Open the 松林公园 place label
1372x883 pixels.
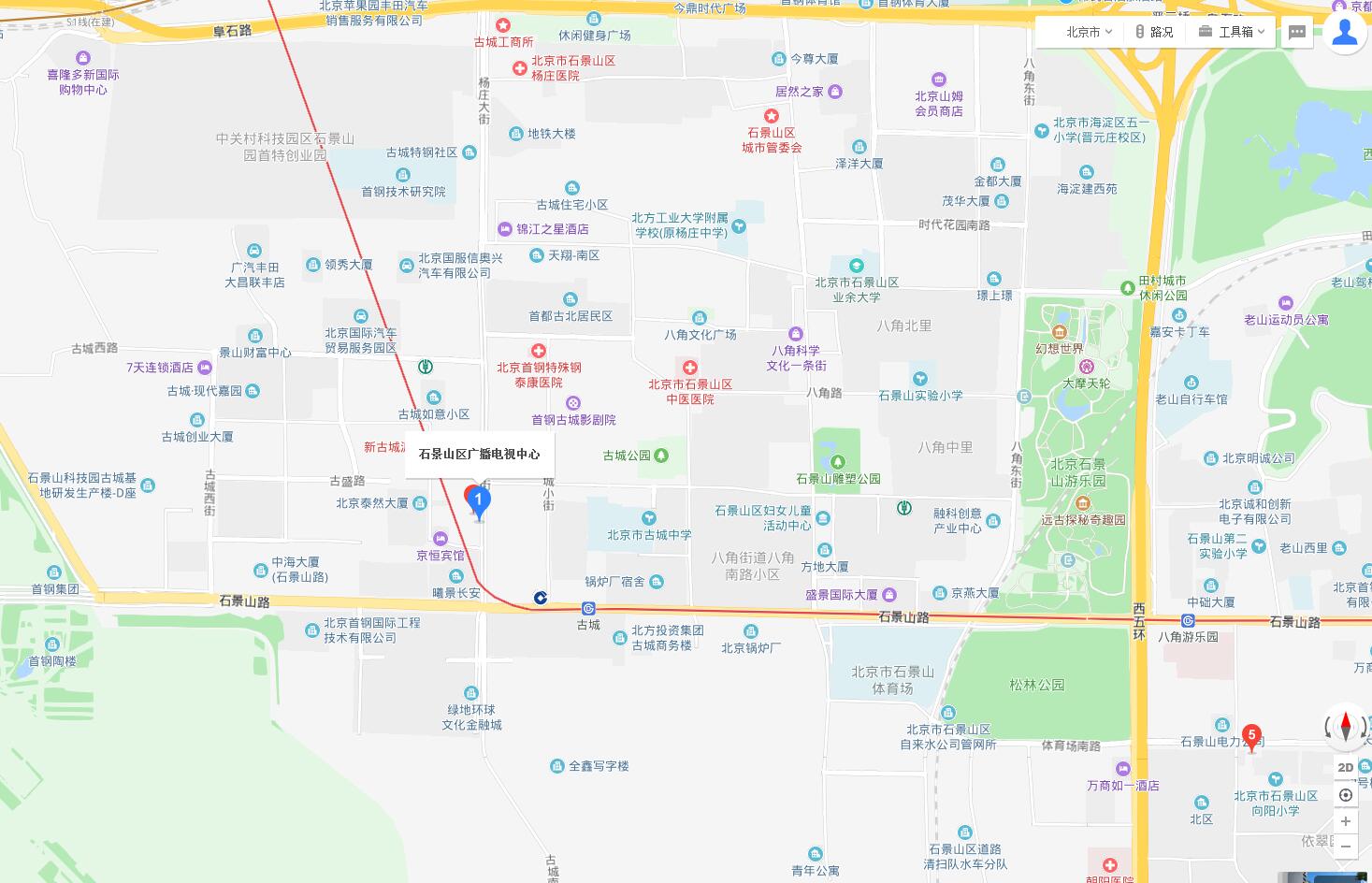1036,685
